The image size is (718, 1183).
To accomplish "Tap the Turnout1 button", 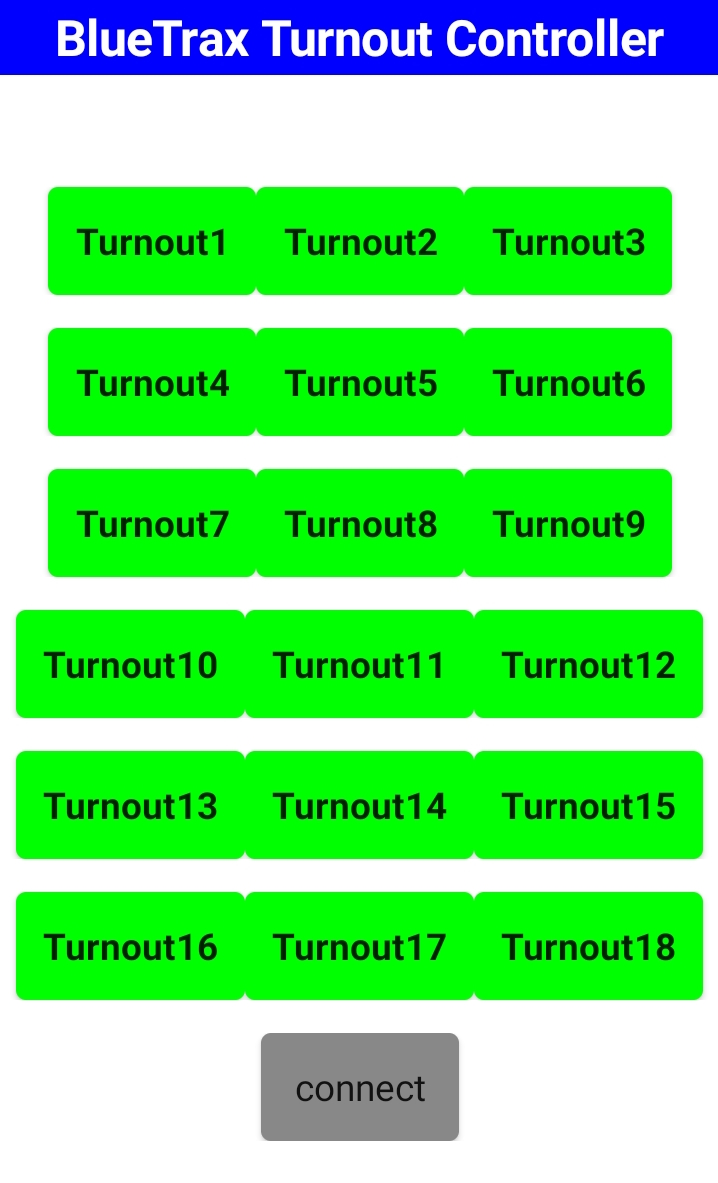I will pyautogui.click(x=152, y=241).
